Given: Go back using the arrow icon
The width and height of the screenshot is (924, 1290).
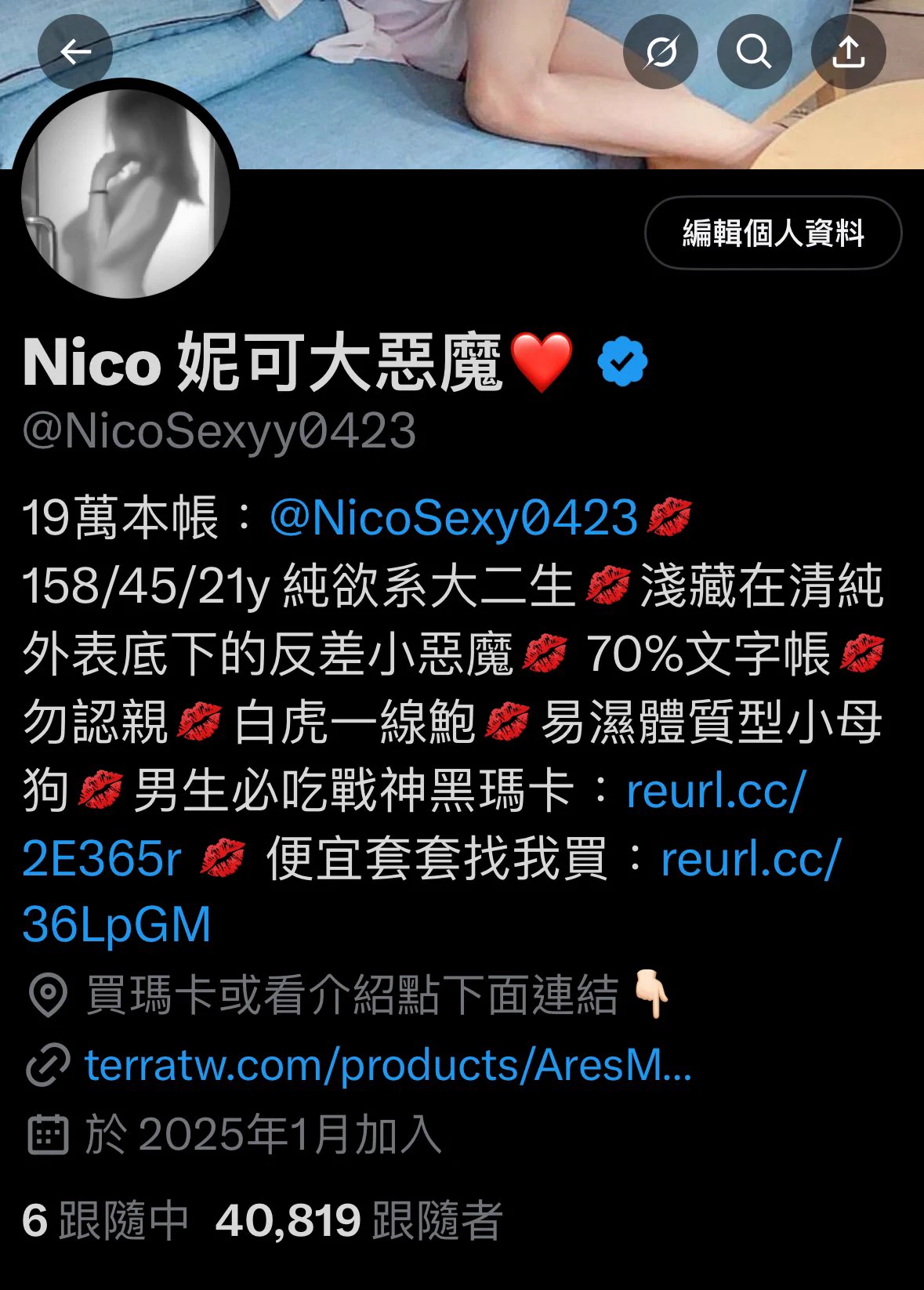Looking at the screenshot, I should pos(75,52).
